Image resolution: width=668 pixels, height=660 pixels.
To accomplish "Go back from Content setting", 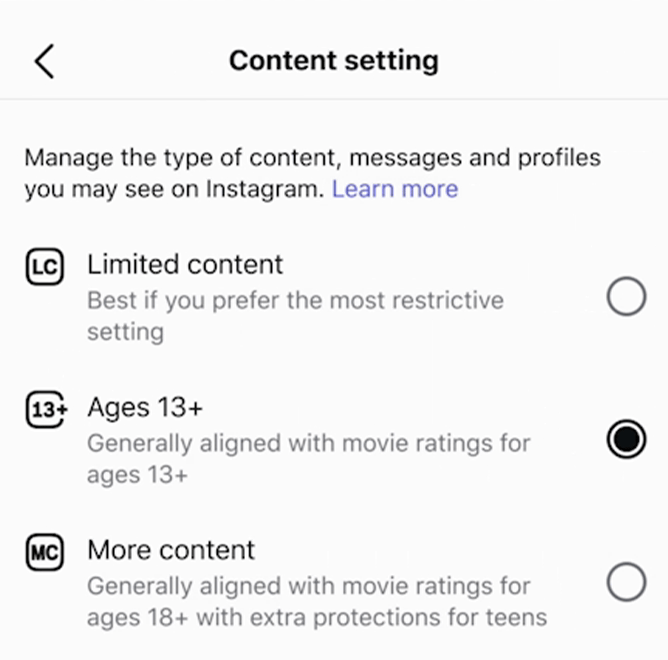I will [44, 61].
